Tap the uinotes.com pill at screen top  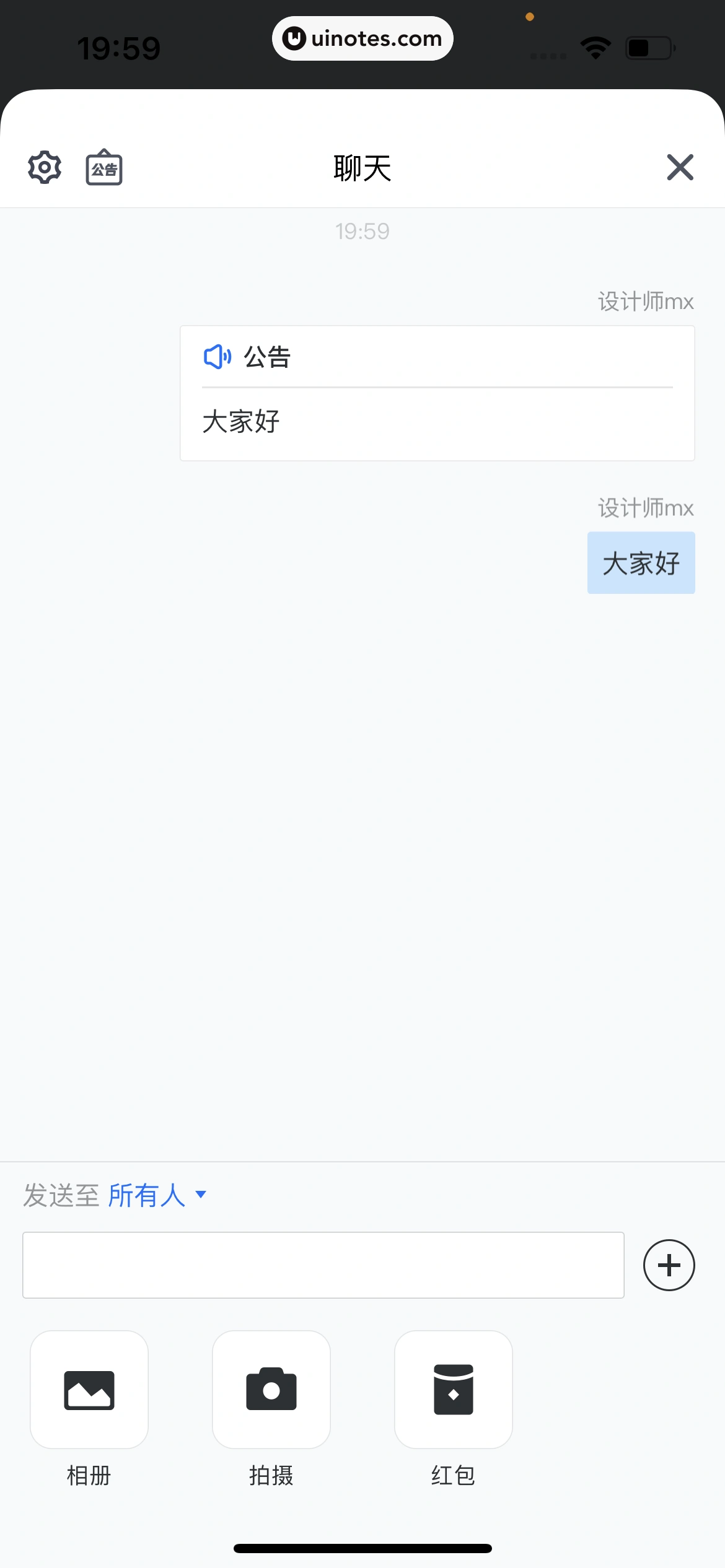point(362,38)
